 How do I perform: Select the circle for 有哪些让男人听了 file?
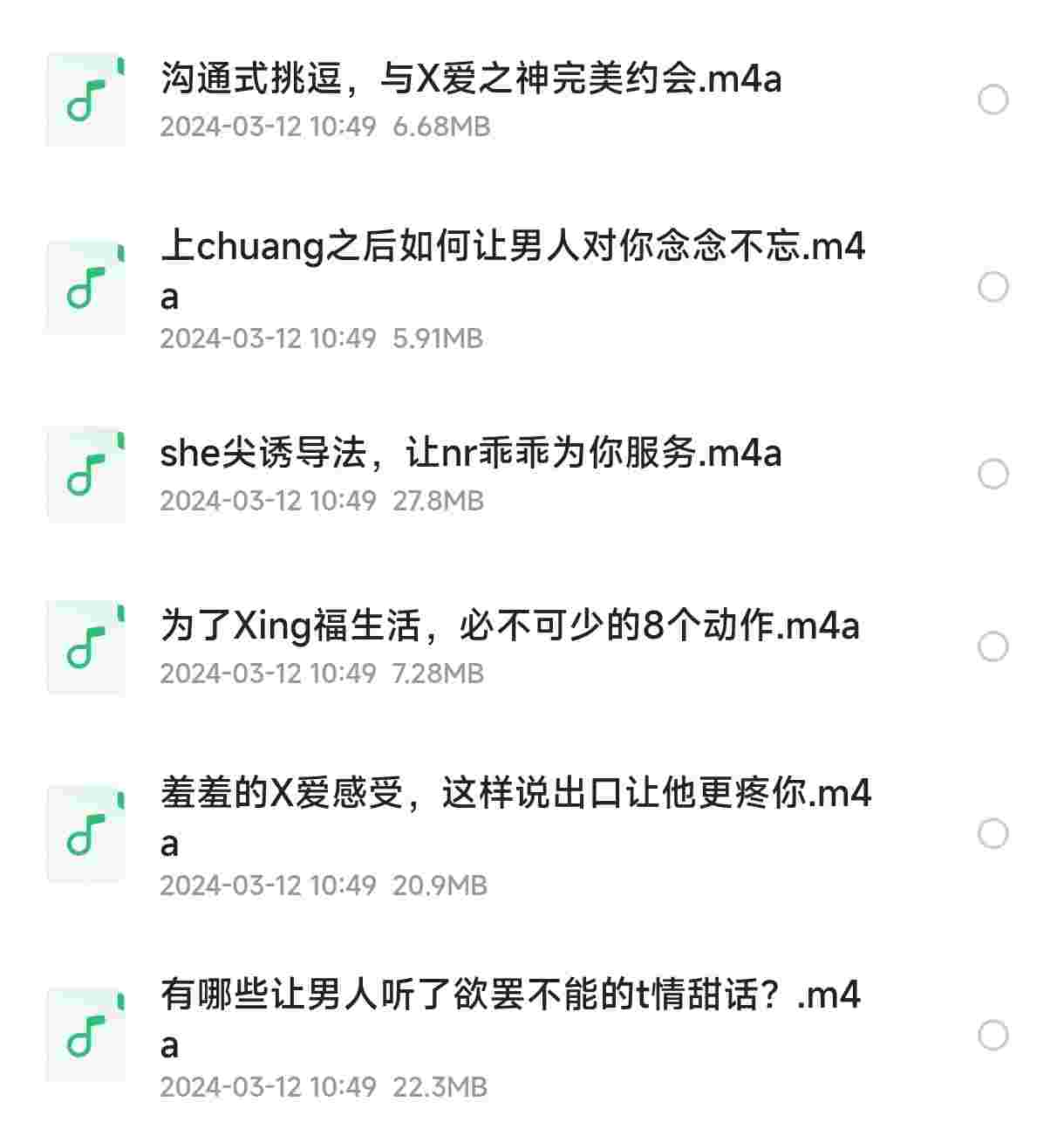coord(992,1035)
